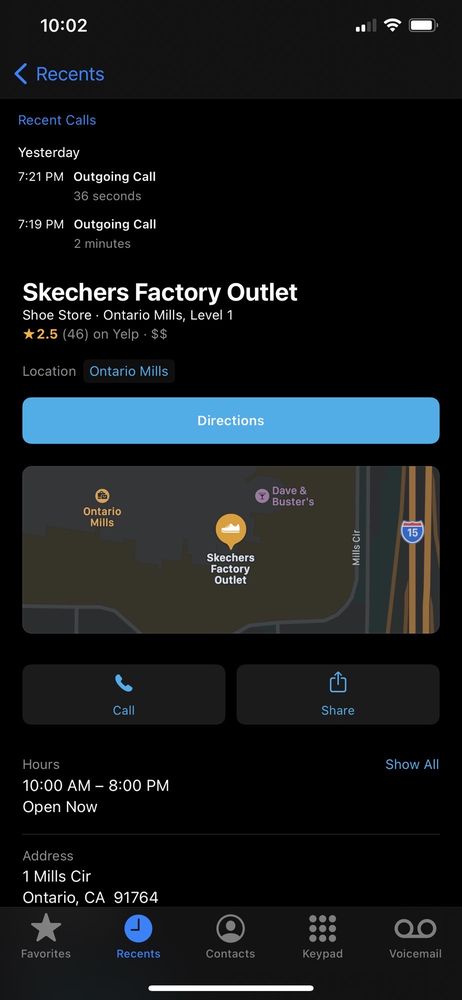This screenshot has width=462, height=1000.
Task: Open the Contacts tab
Action: (230, 936)
